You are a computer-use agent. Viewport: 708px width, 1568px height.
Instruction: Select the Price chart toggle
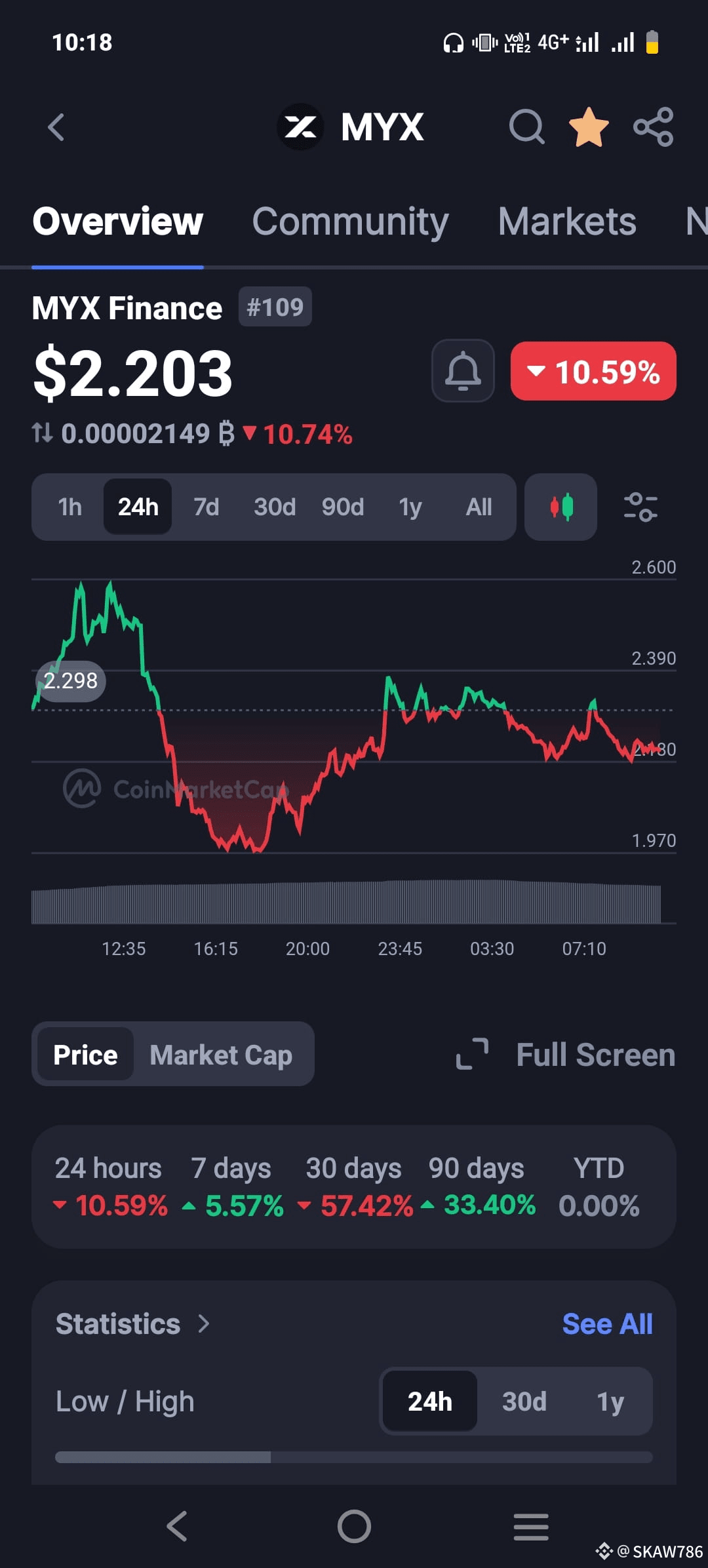click(x=85, y=1054)
